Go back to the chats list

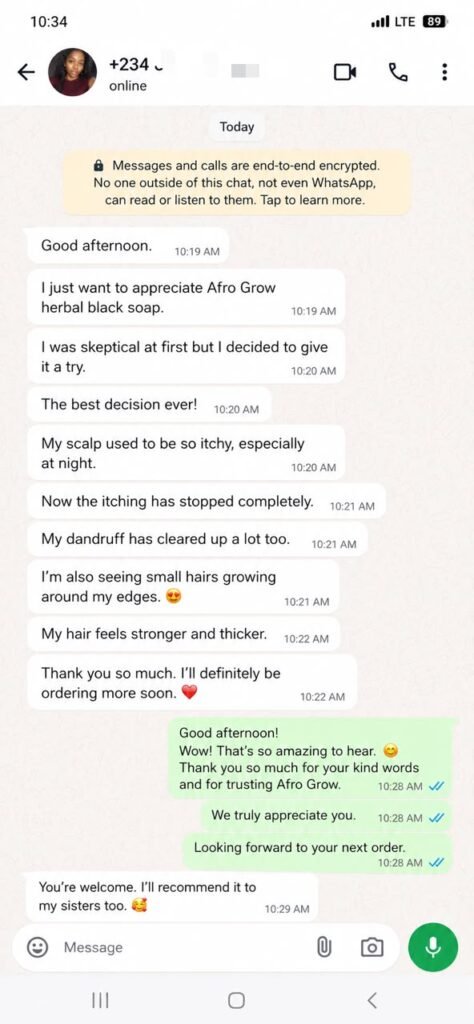(25, 72)
